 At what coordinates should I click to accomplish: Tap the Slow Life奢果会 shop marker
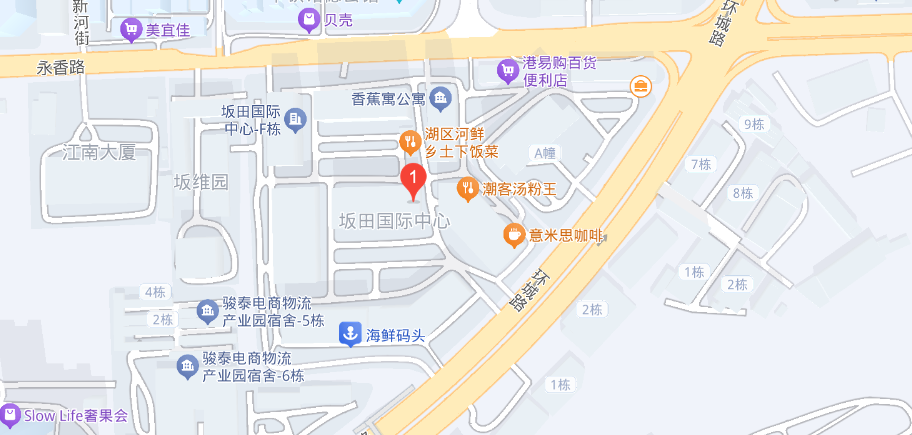click(10, 415)
